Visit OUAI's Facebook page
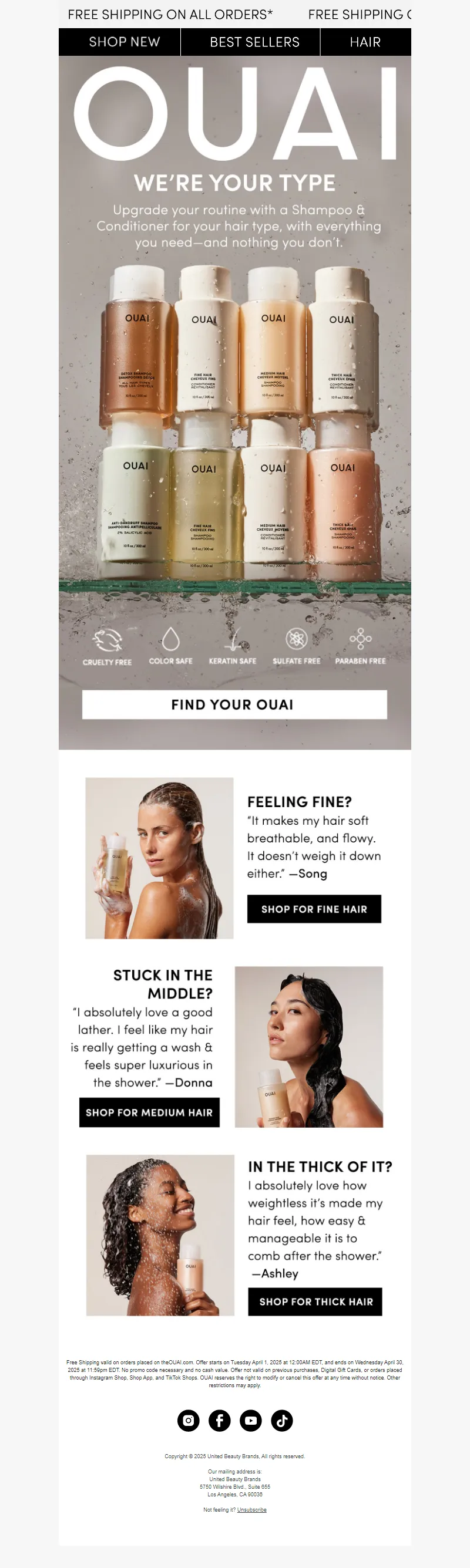 (x=219, y=1420)
